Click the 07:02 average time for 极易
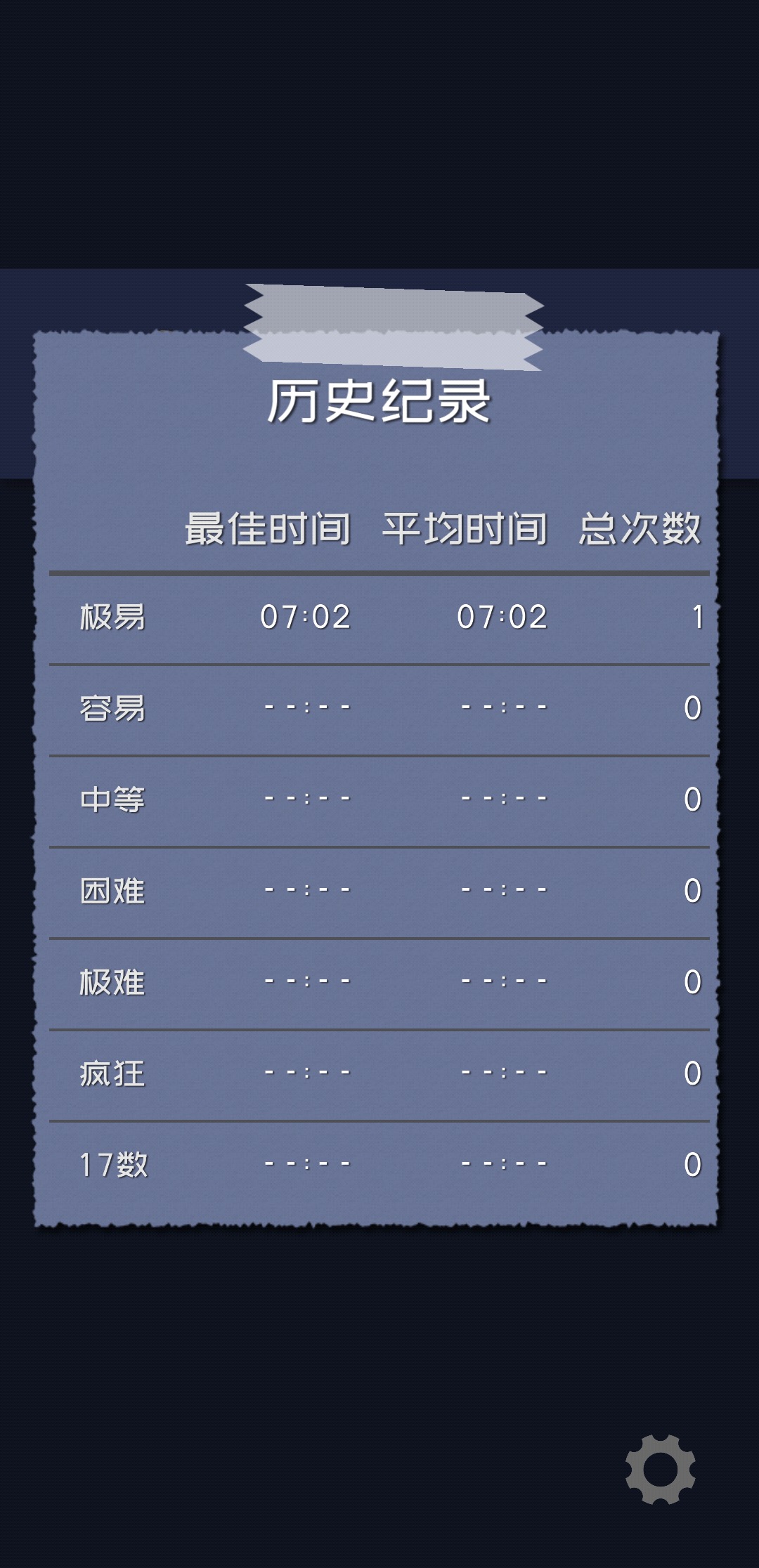Screen dimensions: 759x1568 [x=505, y=618]
